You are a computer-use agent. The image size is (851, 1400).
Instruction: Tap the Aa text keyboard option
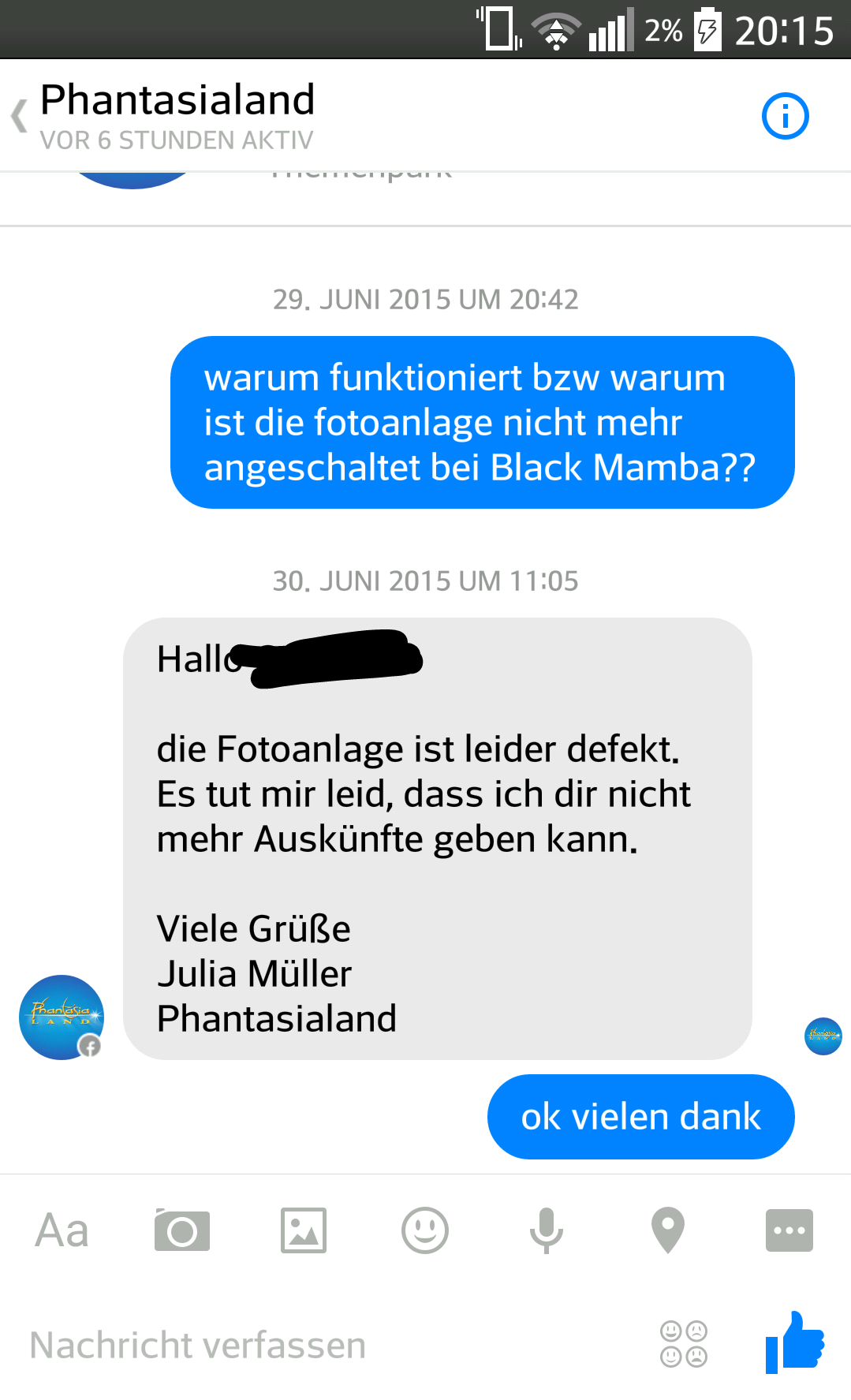[x=62, y=1230]
